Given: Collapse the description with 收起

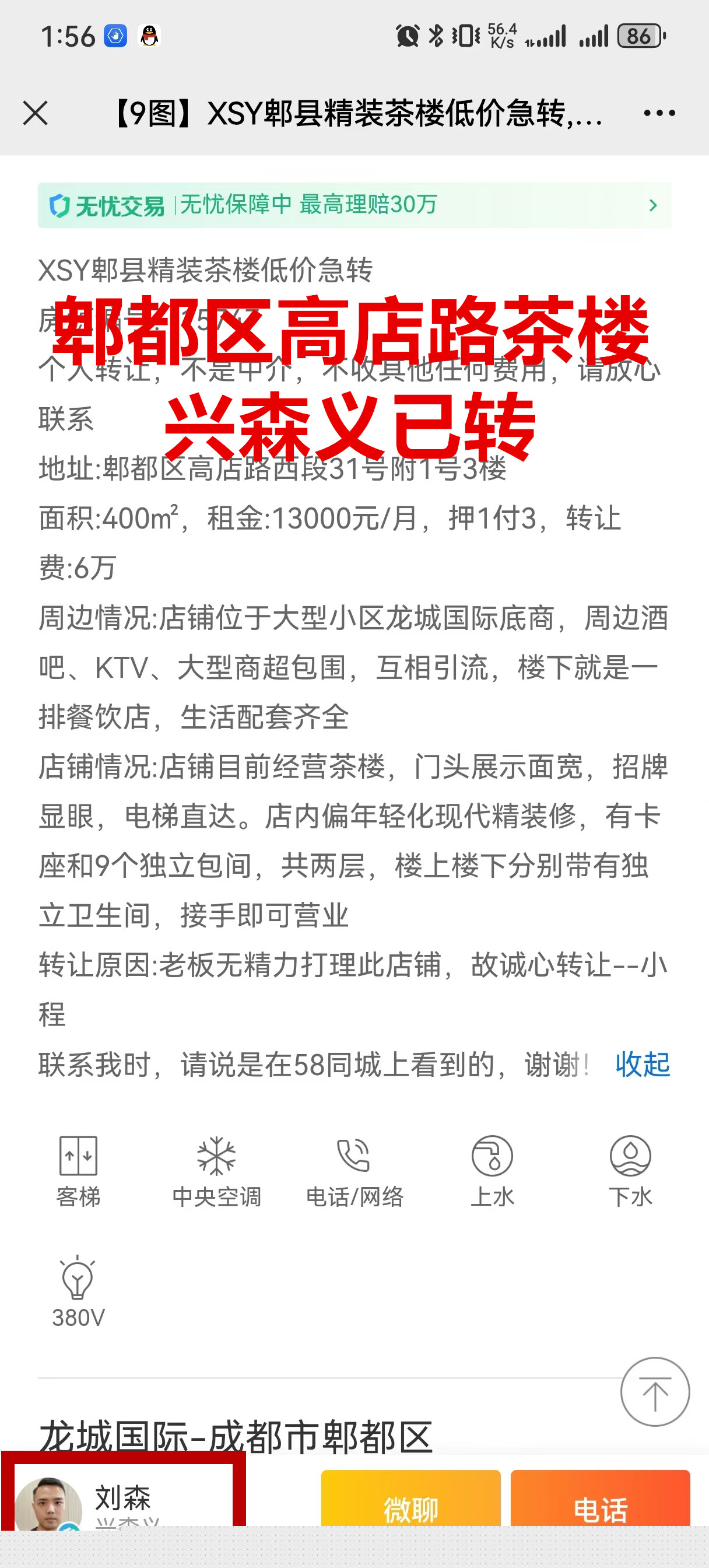Looking at the screenshot, I should tap(642, 1065).
